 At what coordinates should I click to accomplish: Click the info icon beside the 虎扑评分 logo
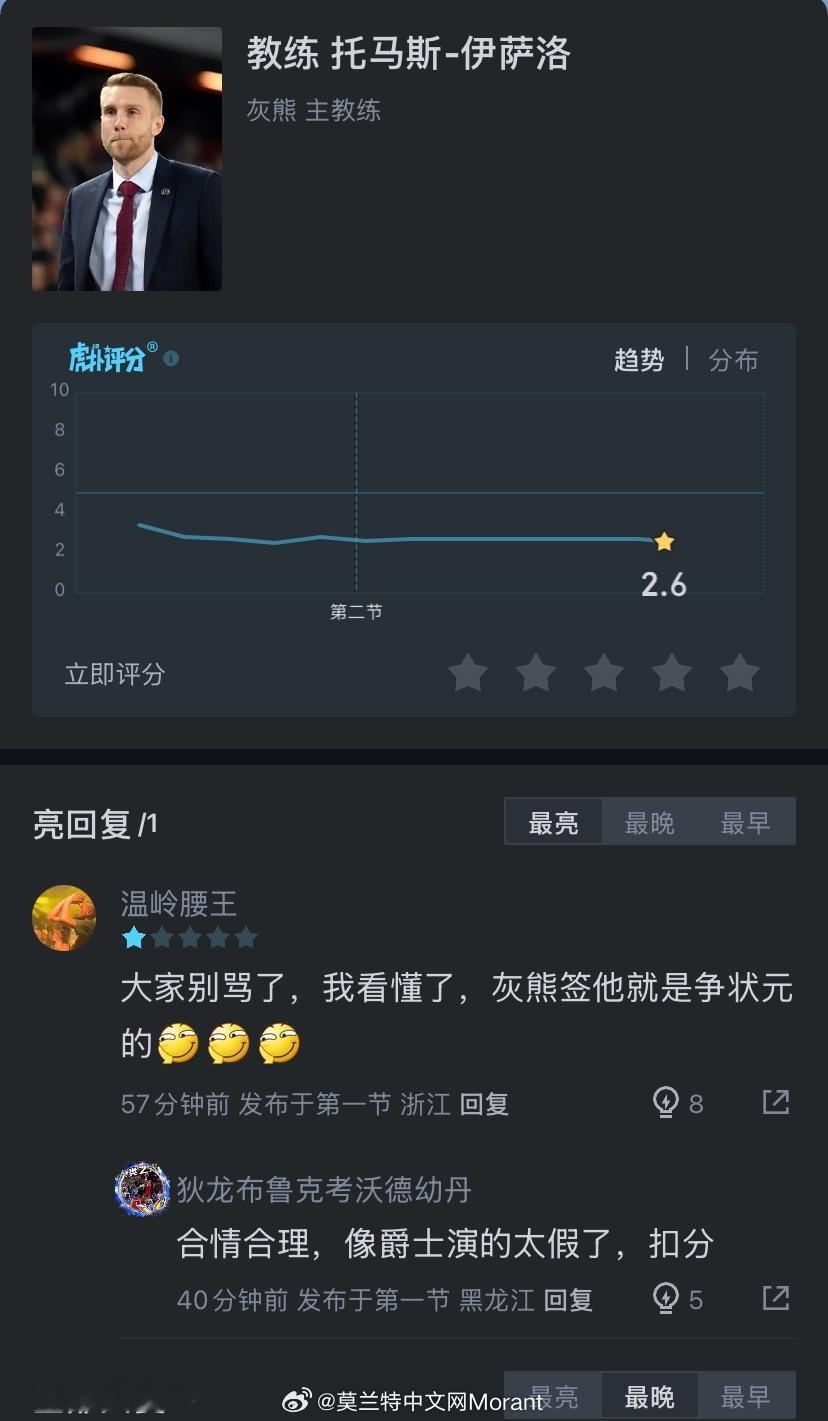pyautogui.click(x=170, y=356)
